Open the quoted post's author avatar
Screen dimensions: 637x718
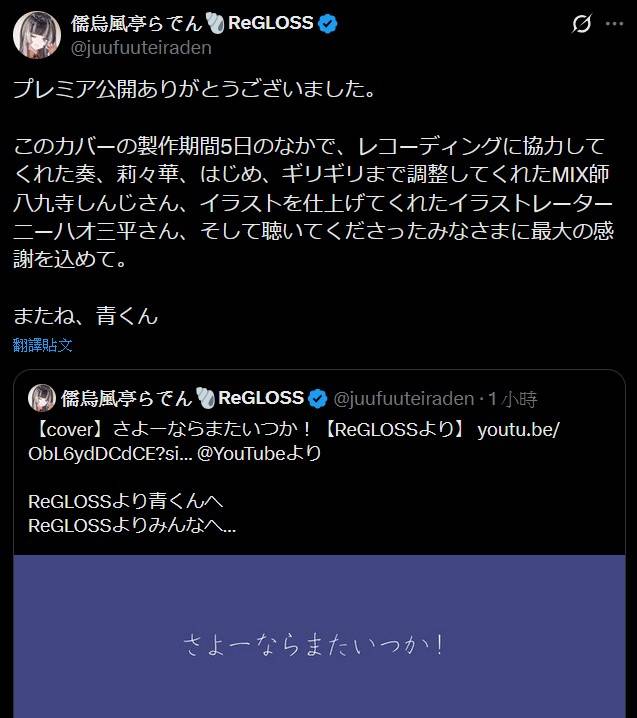pos(42,398)
